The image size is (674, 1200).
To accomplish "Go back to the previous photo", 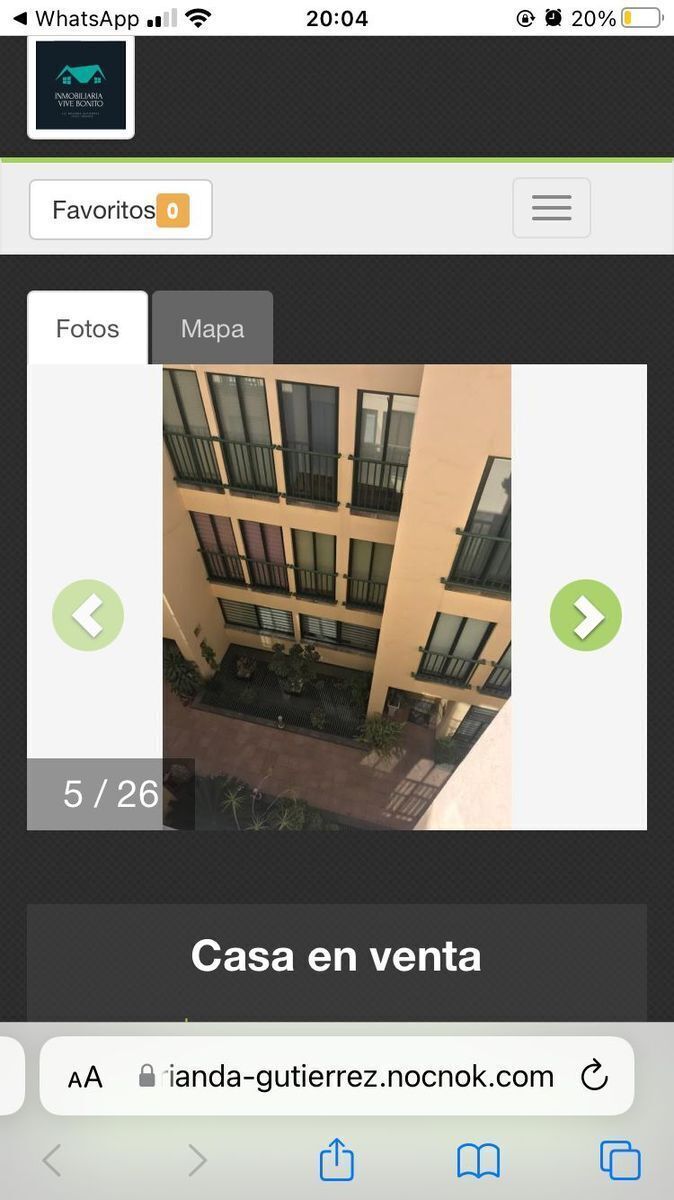I will click(x=88, y=616).
